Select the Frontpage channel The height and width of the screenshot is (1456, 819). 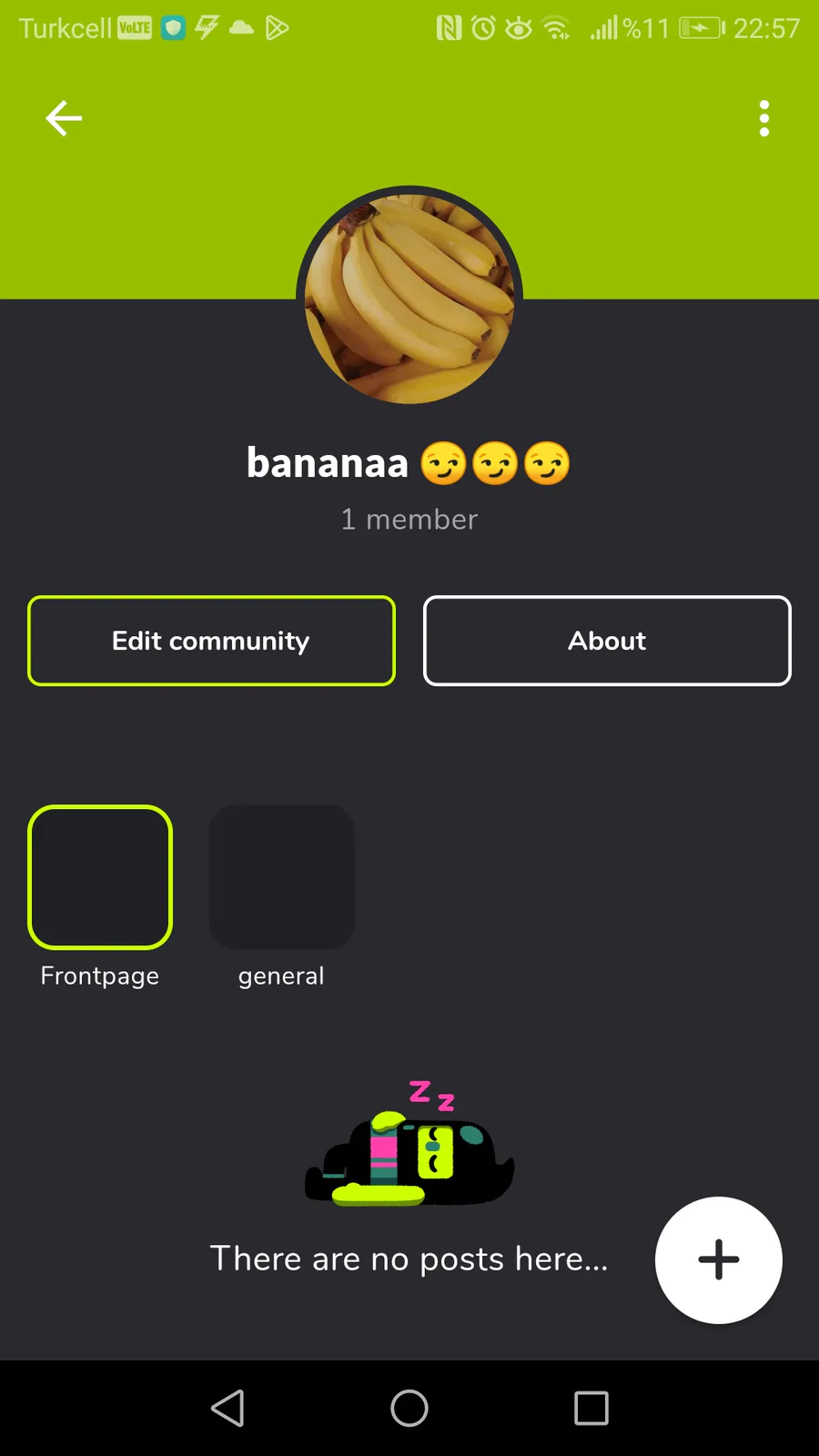coord(100,877)
